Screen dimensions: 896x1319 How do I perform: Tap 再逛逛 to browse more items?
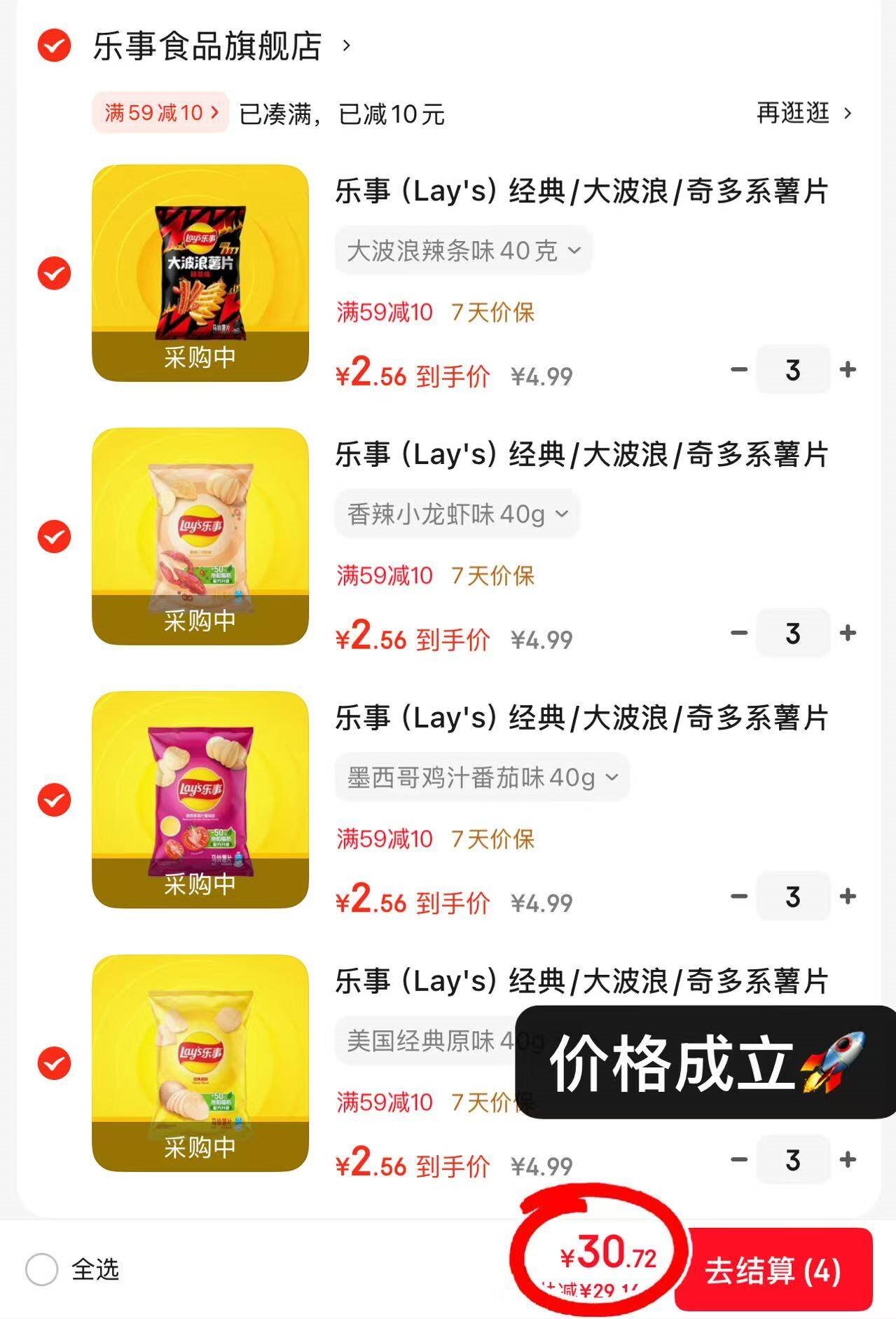click(804, 113)
